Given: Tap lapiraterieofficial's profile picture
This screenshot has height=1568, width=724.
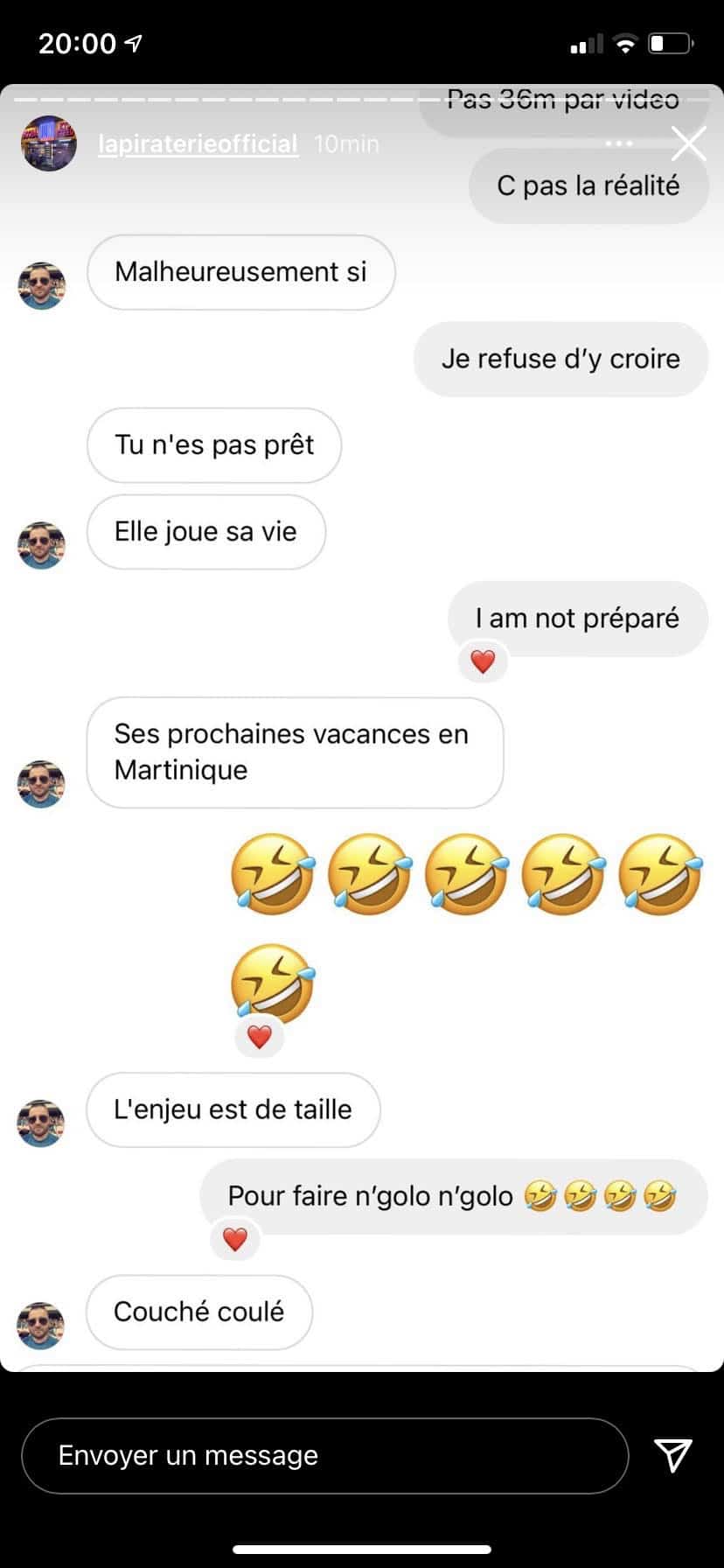Looking at the screenshot, I should [49, 143].
